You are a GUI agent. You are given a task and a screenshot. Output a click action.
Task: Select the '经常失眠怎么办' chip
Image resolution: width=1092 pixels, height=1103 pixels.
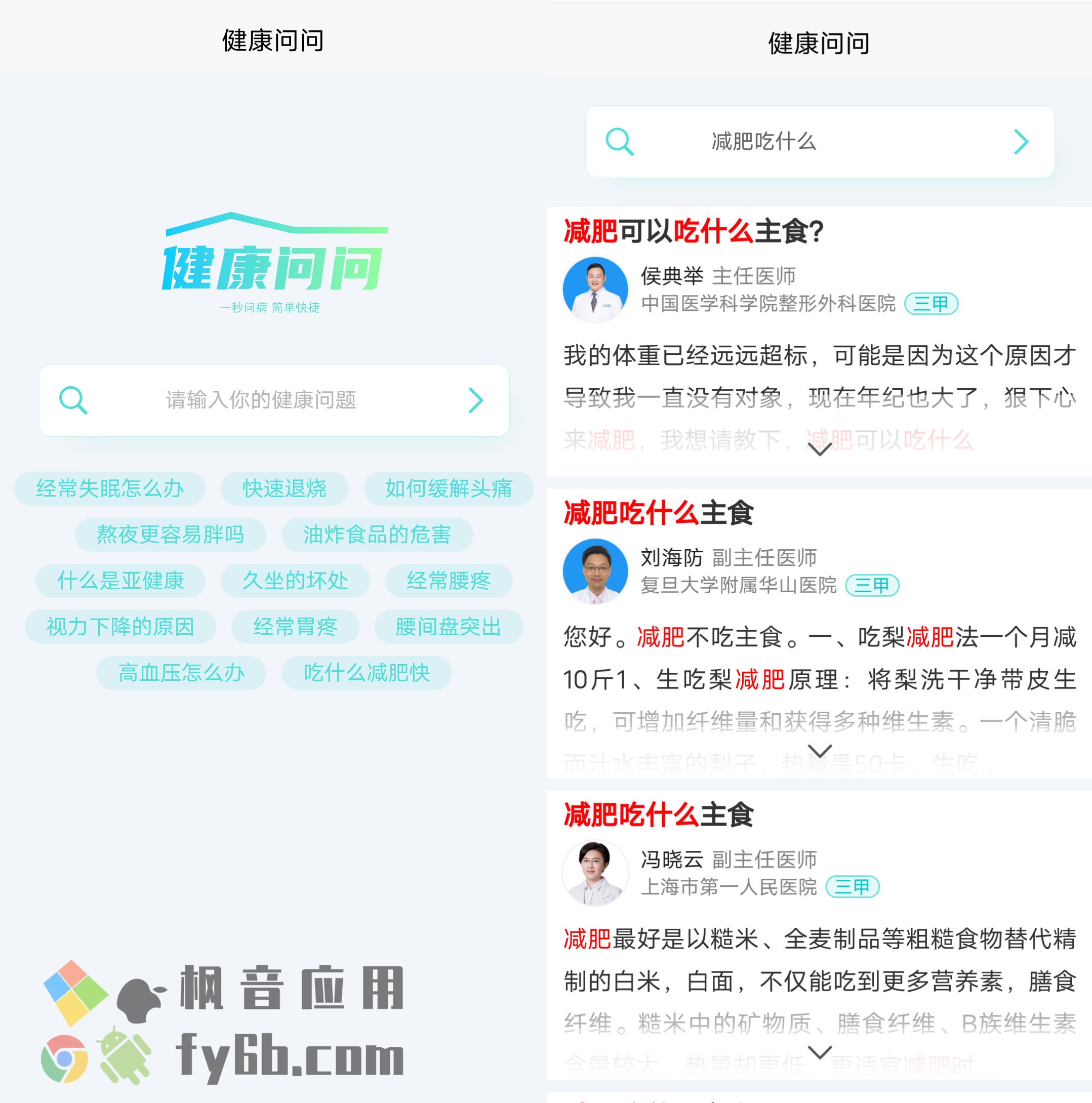(110, 488)
